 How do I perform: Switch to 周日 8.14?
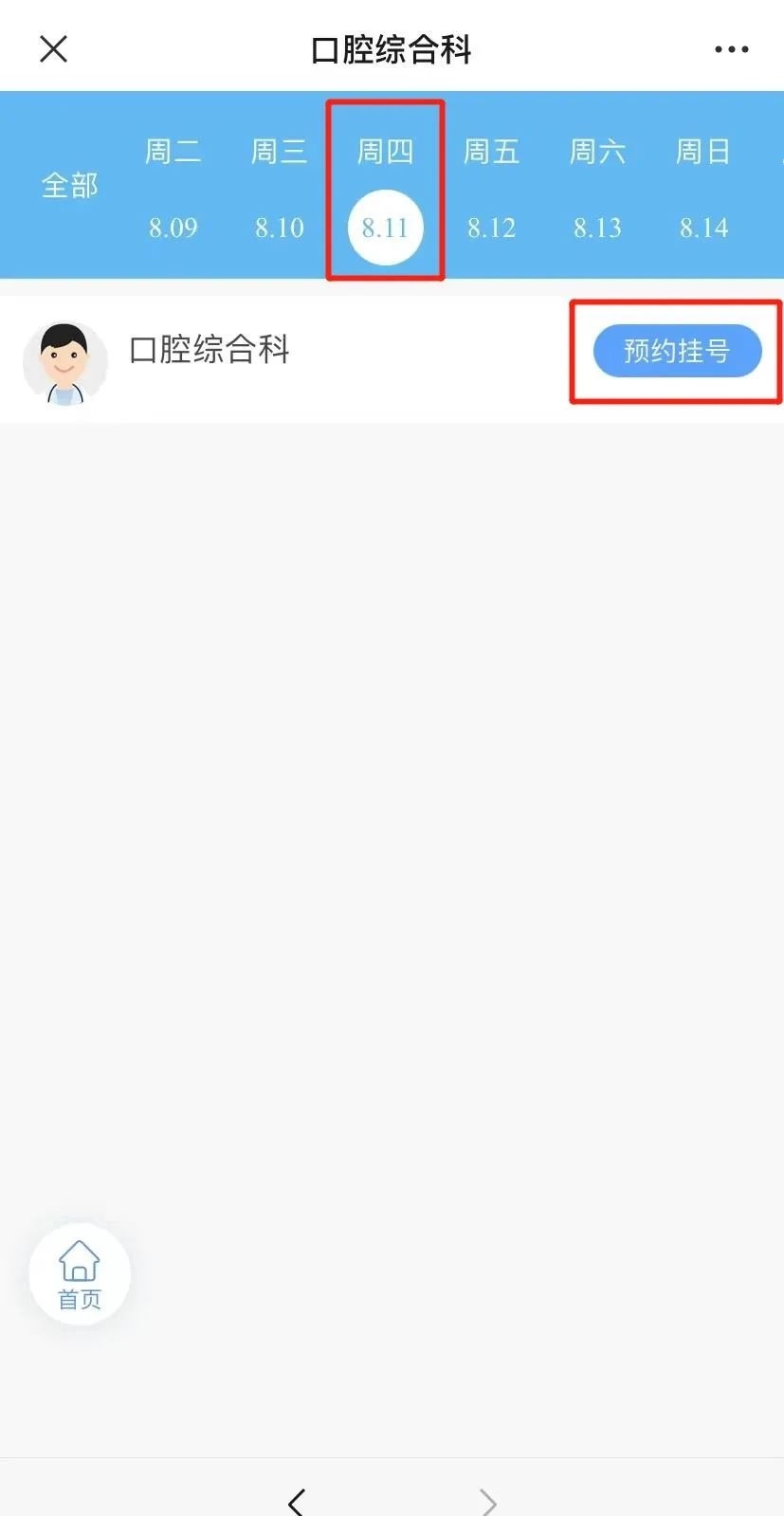[703, 190]
